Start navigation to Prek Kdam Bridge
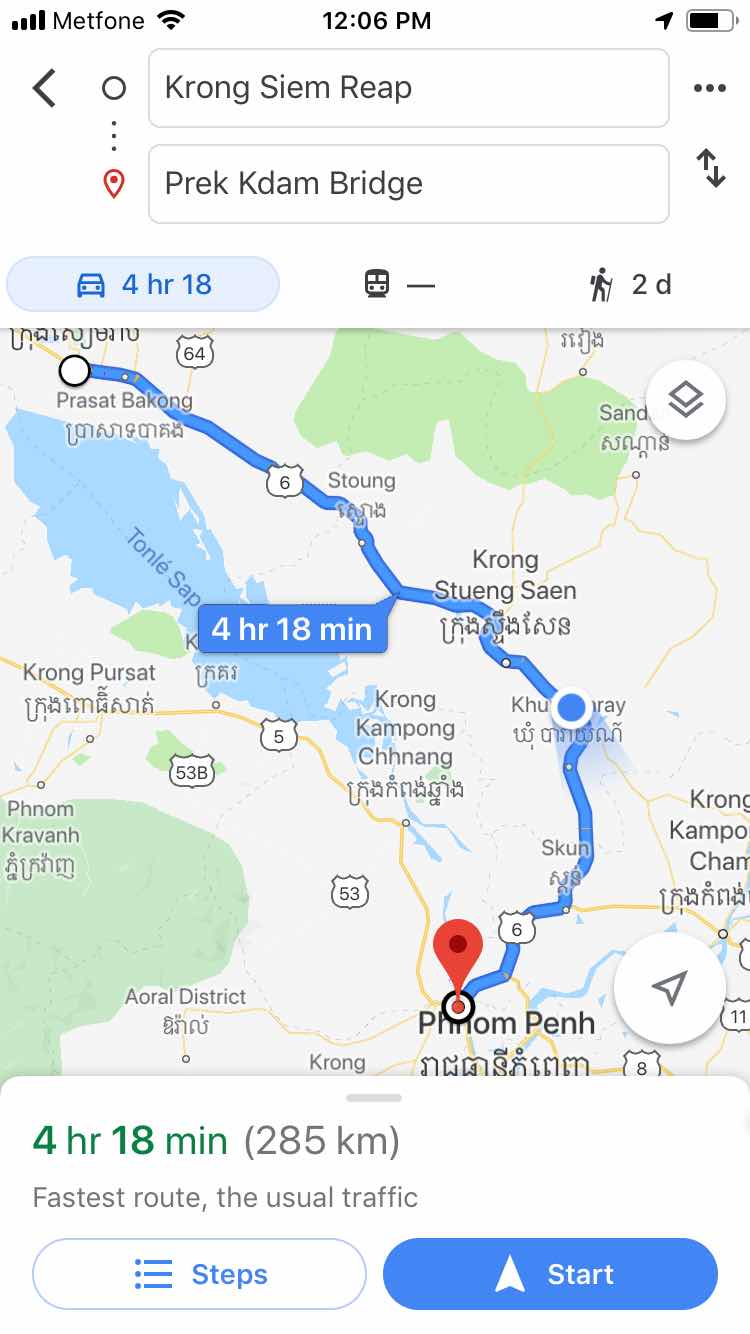The image size is (750, 1334). tap(550, 1274)
